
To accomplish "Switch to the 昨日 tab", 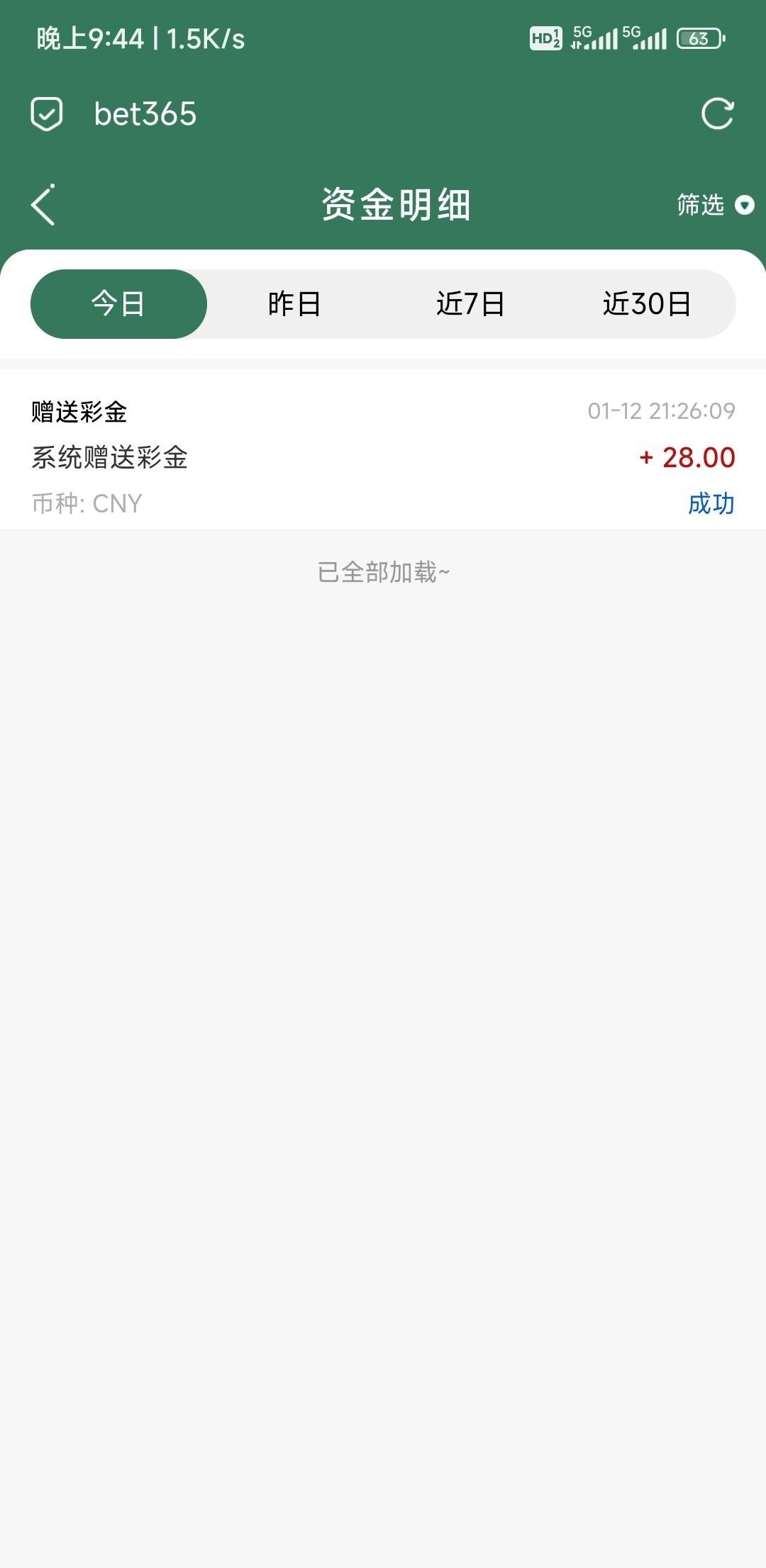I will tap(294, 304).
